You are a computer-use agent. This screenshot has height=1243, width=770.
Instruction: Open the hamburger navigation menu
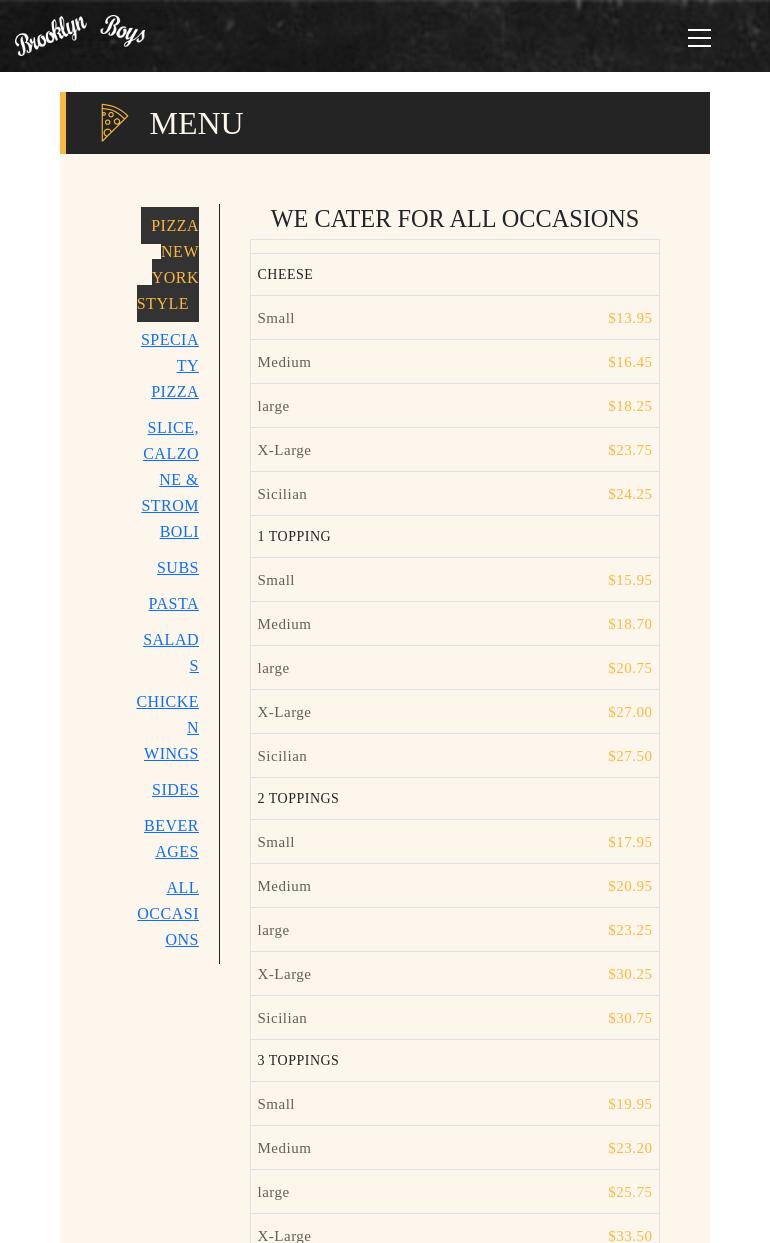(699, 38)
